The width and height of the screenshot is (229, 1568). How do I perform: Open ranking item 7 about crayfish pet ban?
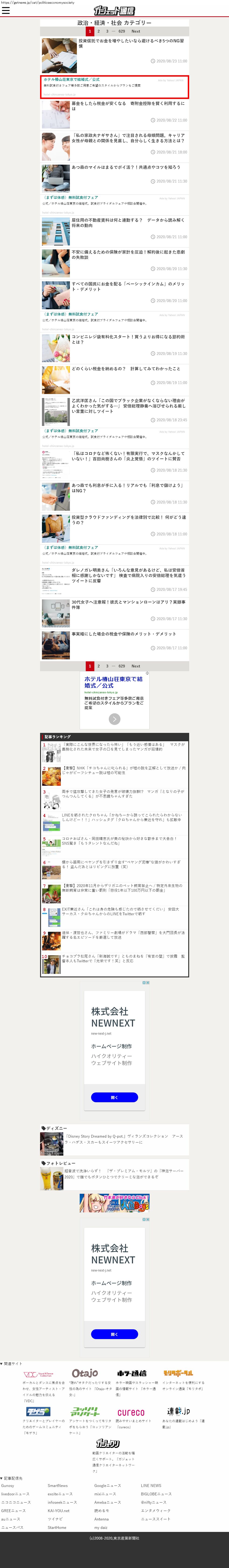click(122, 888)
